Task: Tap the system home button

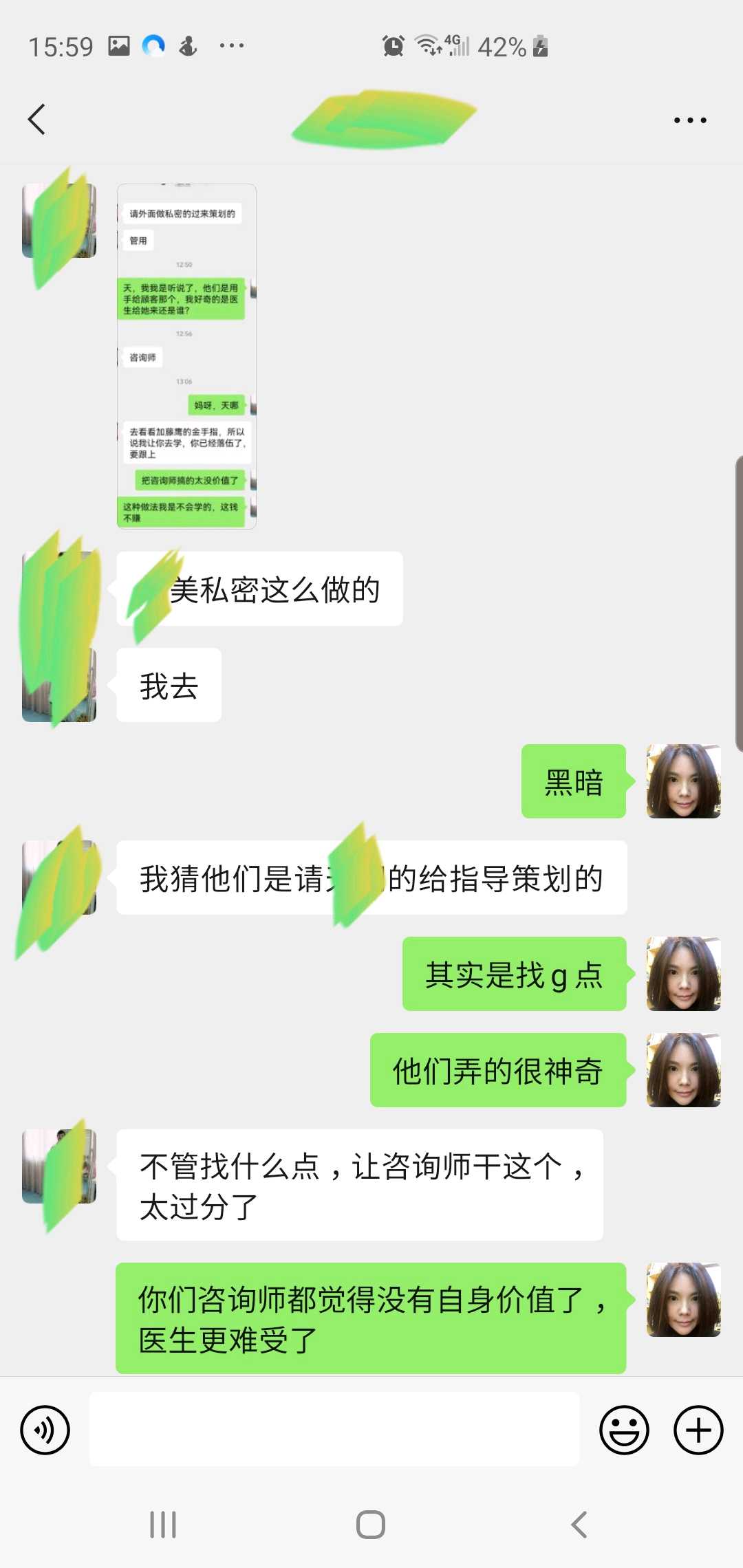Action: click(x=371, y=1525)
